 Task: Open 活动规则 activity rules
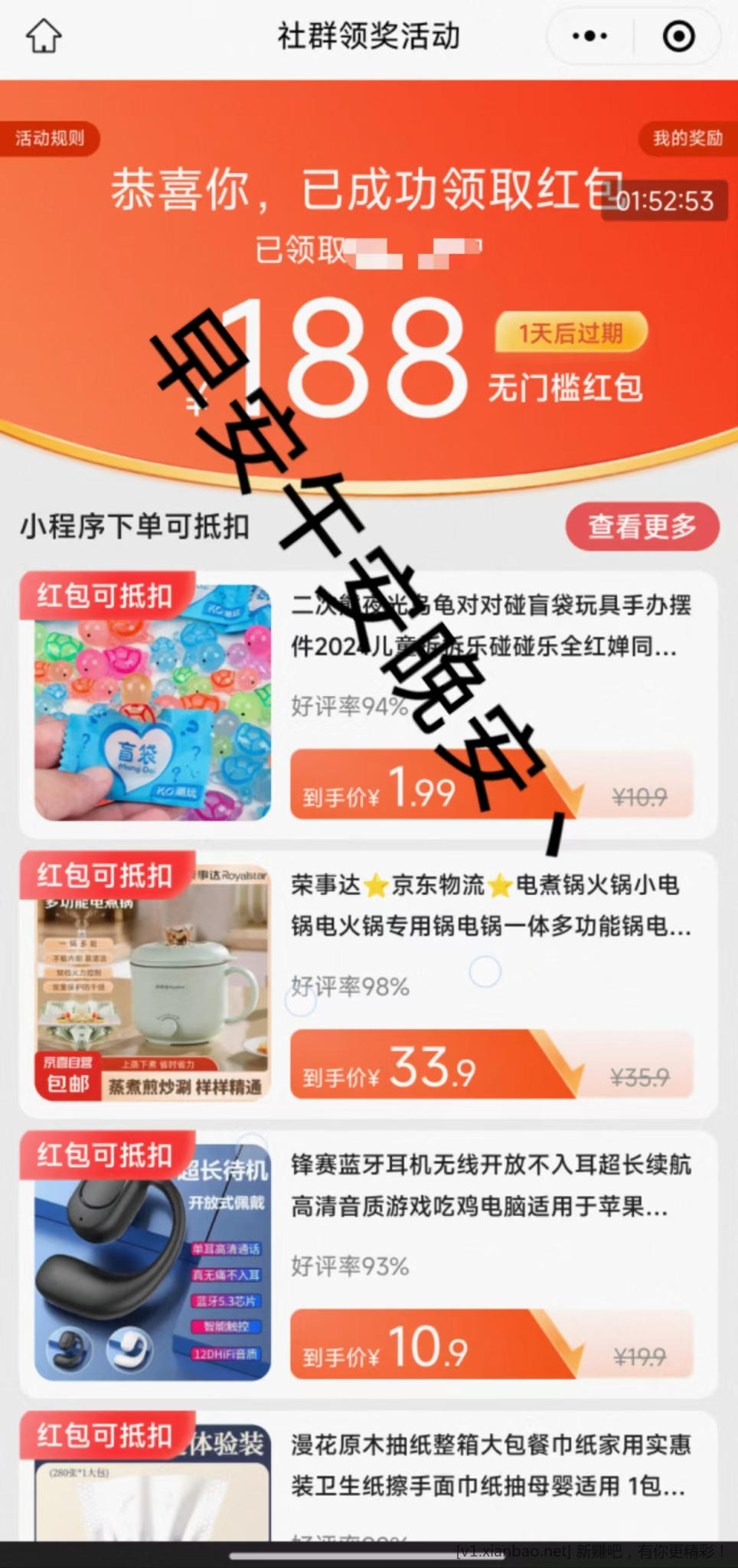50,139
